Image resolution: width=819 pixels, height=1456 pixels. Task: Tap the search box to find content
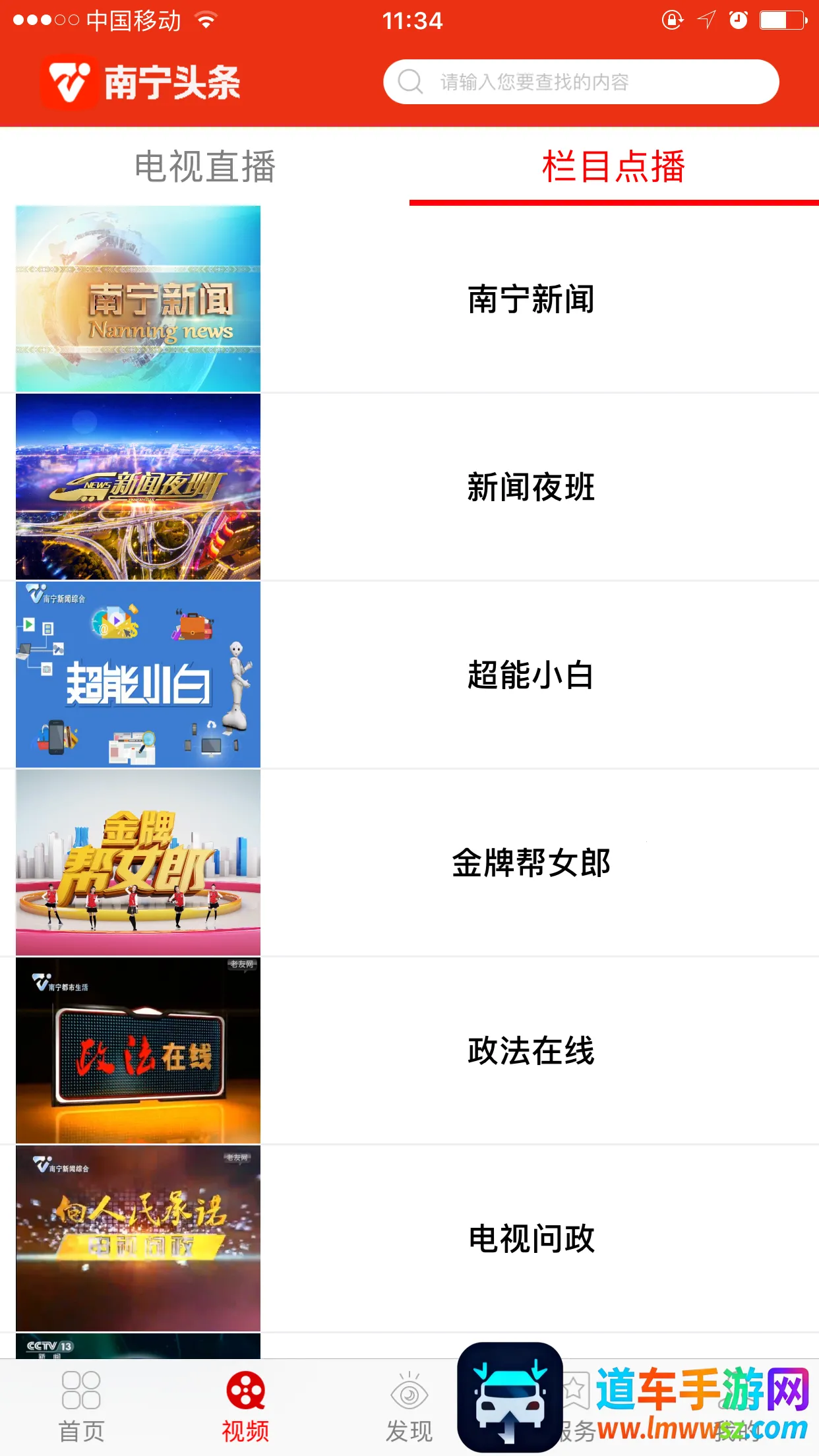[580, 82]
